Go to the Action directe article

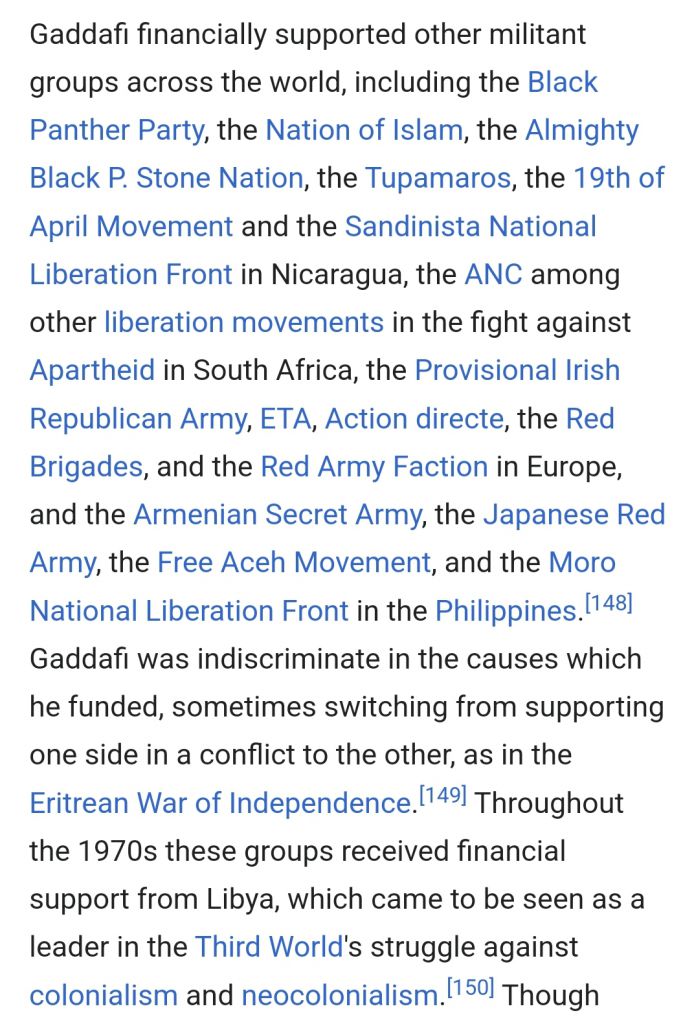pyautogui.click(x=415, y=419)
